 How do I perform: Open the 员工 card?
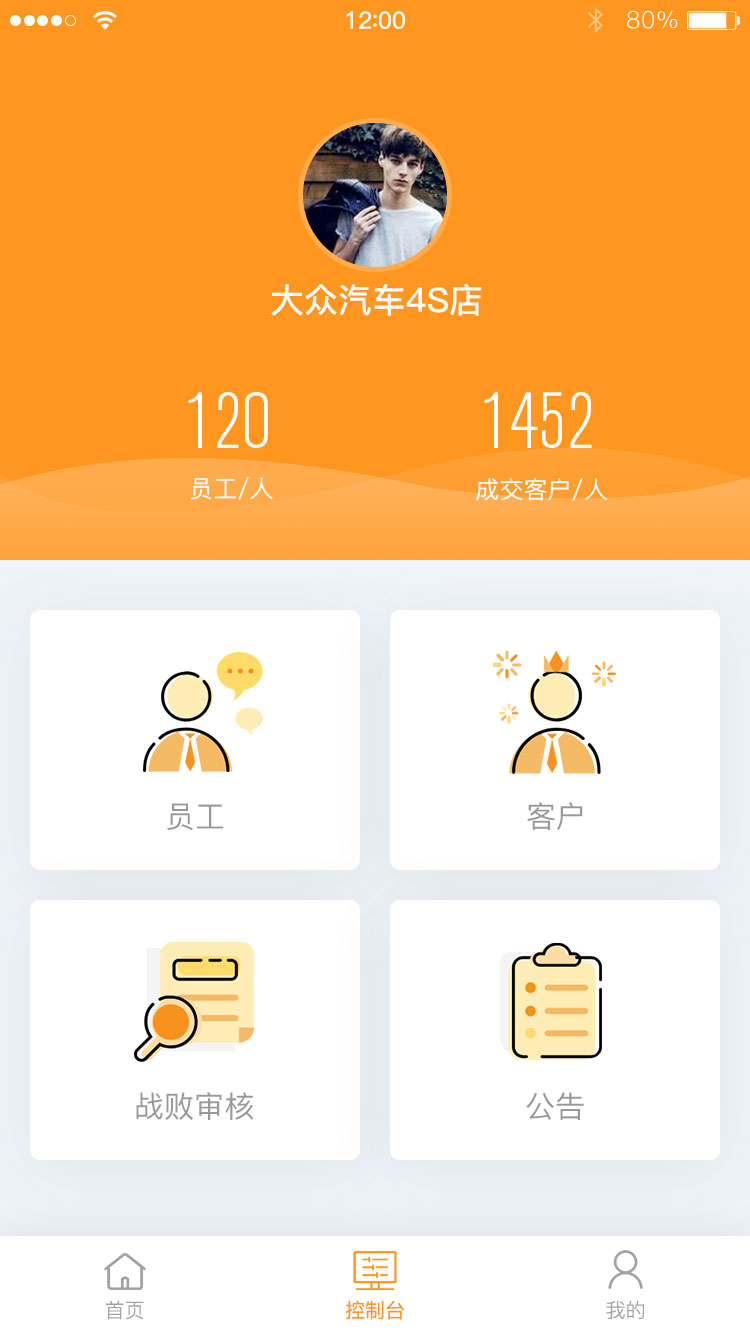[x=195, y=740]
